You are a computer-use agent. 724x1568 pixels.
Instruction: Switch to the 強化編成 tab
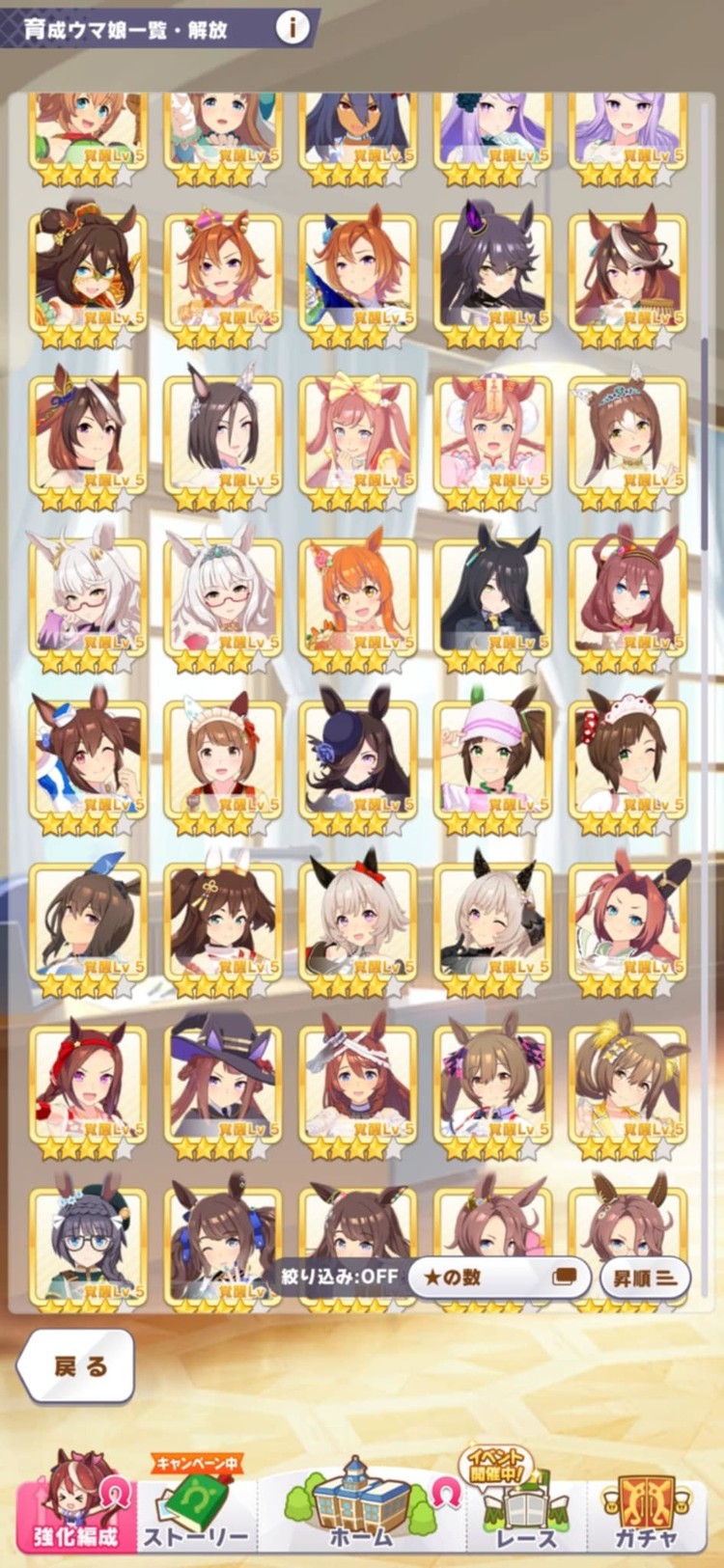click(x=75, y=1512)
